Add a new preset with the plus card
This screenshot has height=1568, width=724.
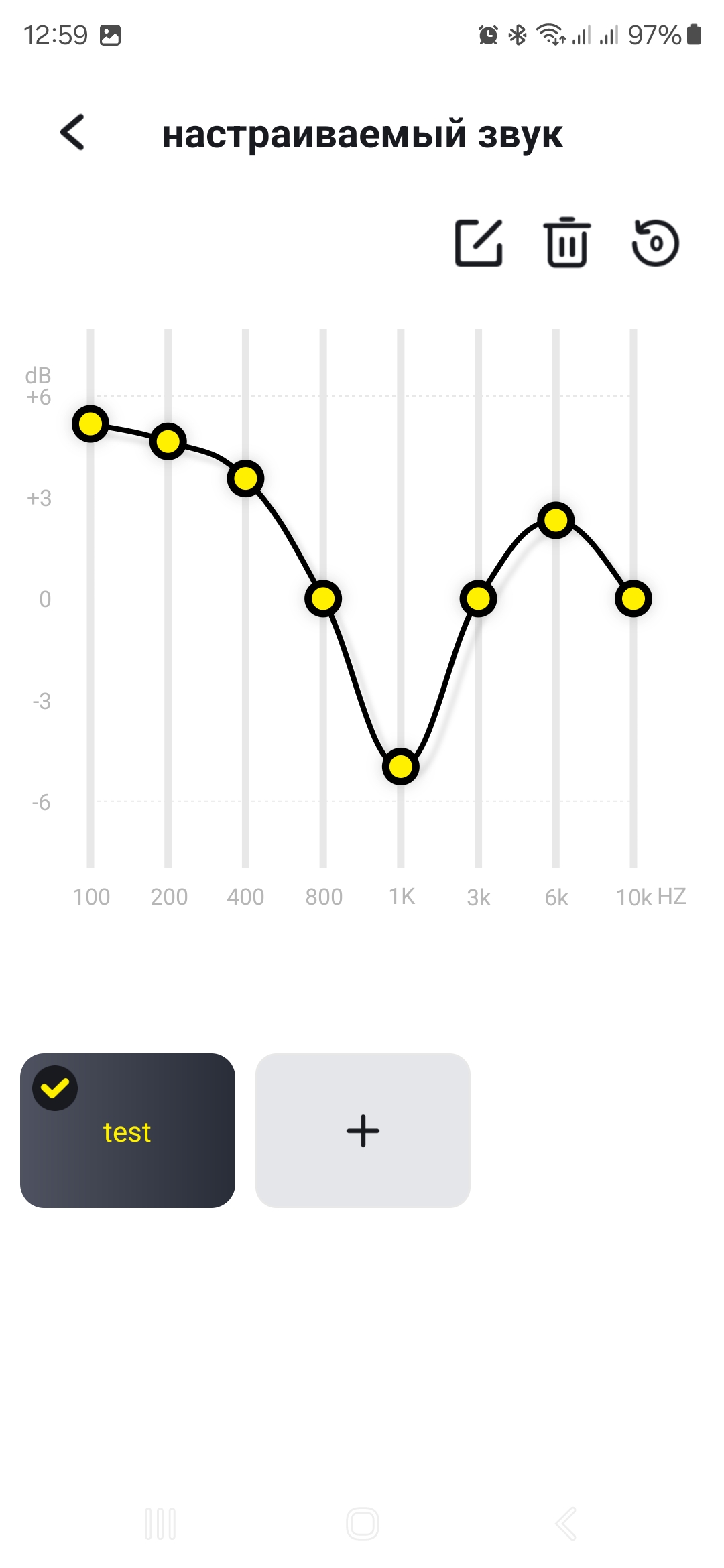click(x=363, y=1130)
